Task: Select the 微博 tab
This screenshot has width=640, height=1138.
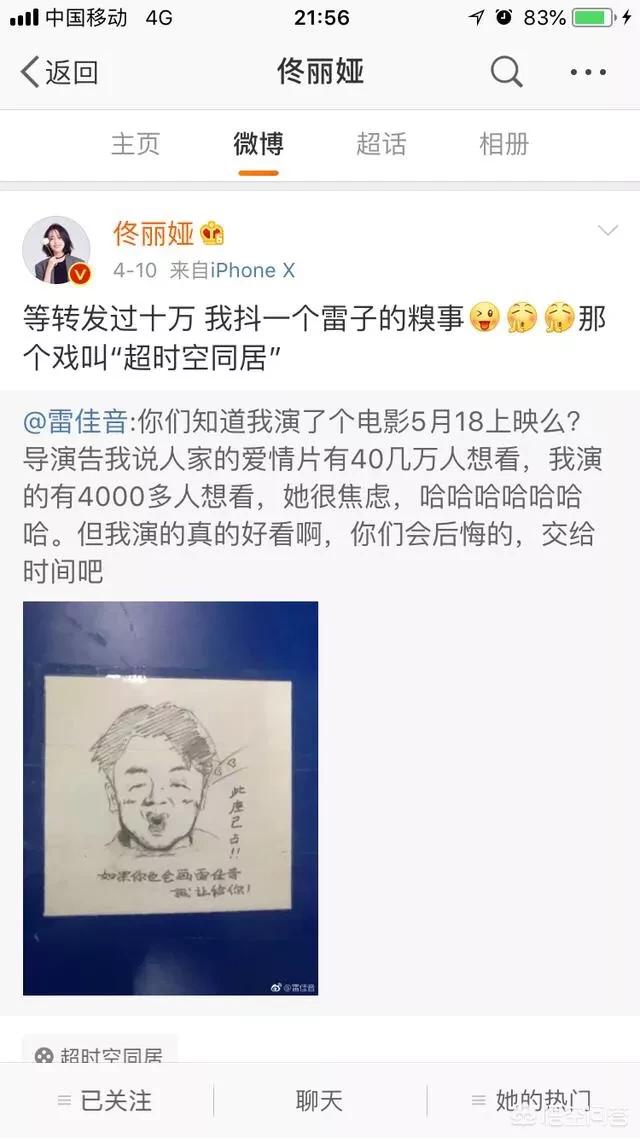Action: 258,144
